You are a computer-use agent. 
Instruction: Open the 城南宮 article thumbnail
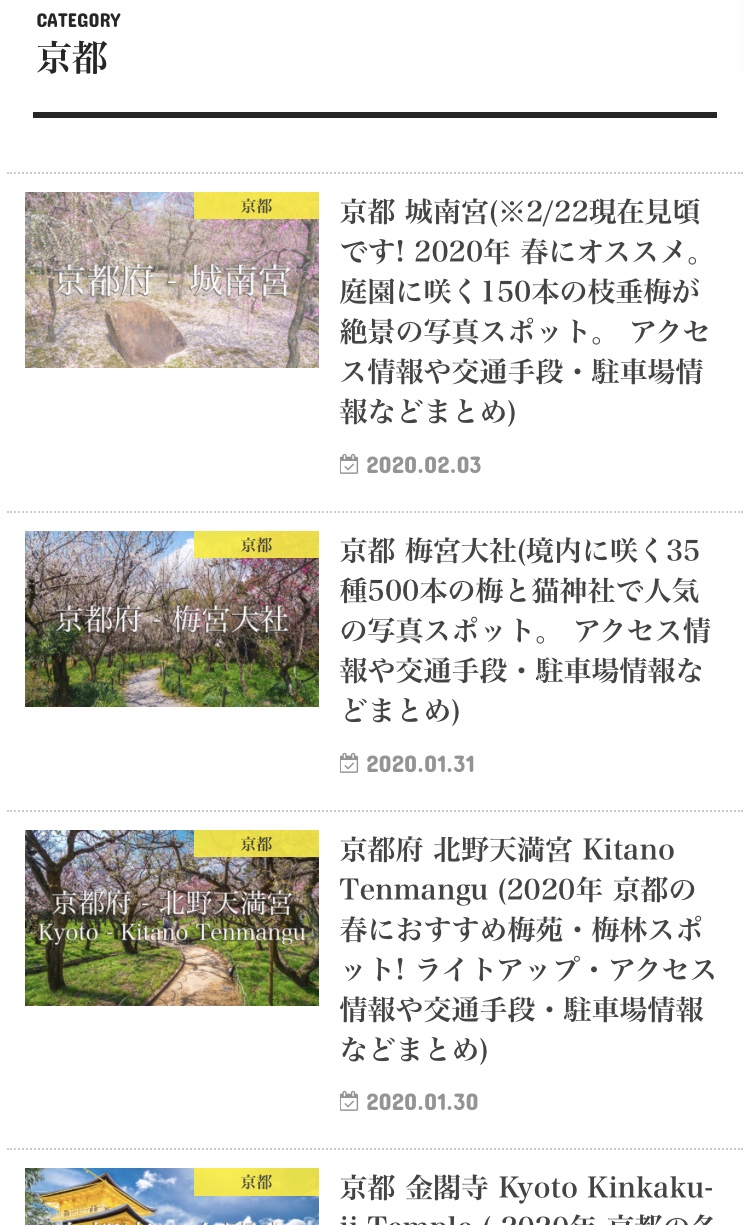(172, 280)
